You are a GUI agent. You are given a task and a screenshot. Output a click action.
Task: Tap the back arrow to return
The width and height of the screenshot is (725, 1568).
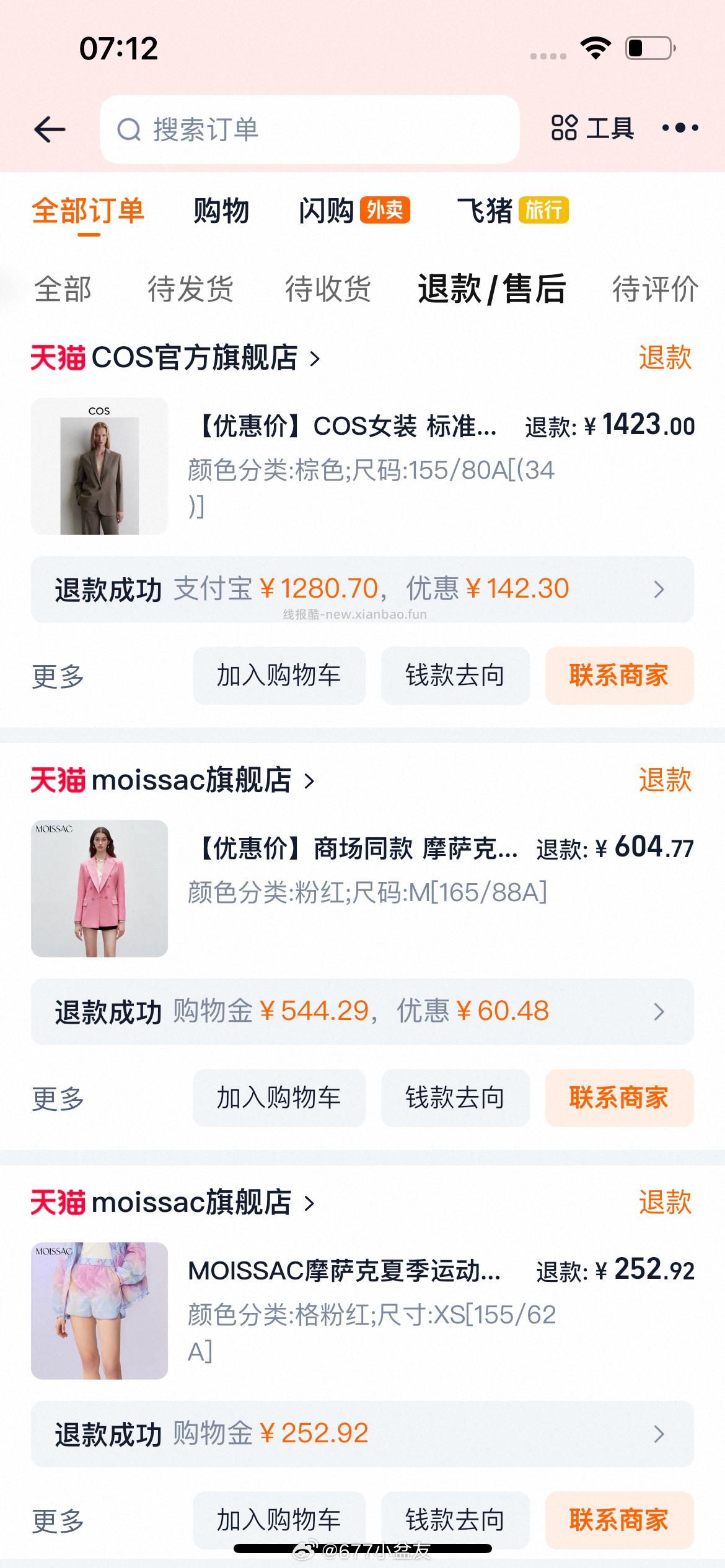point(50,129)
